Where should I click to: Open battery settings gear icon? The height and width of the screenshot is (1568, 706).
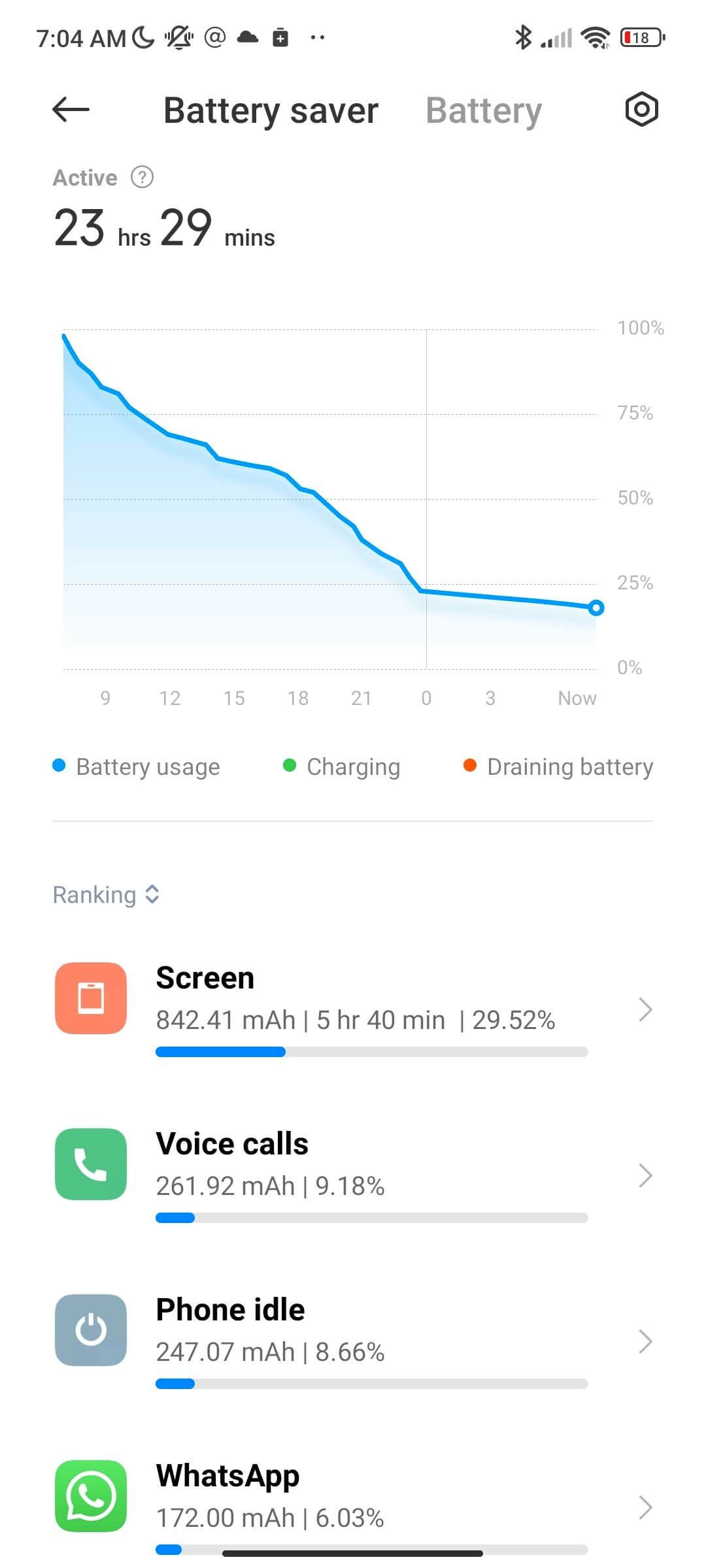(641, 110)
